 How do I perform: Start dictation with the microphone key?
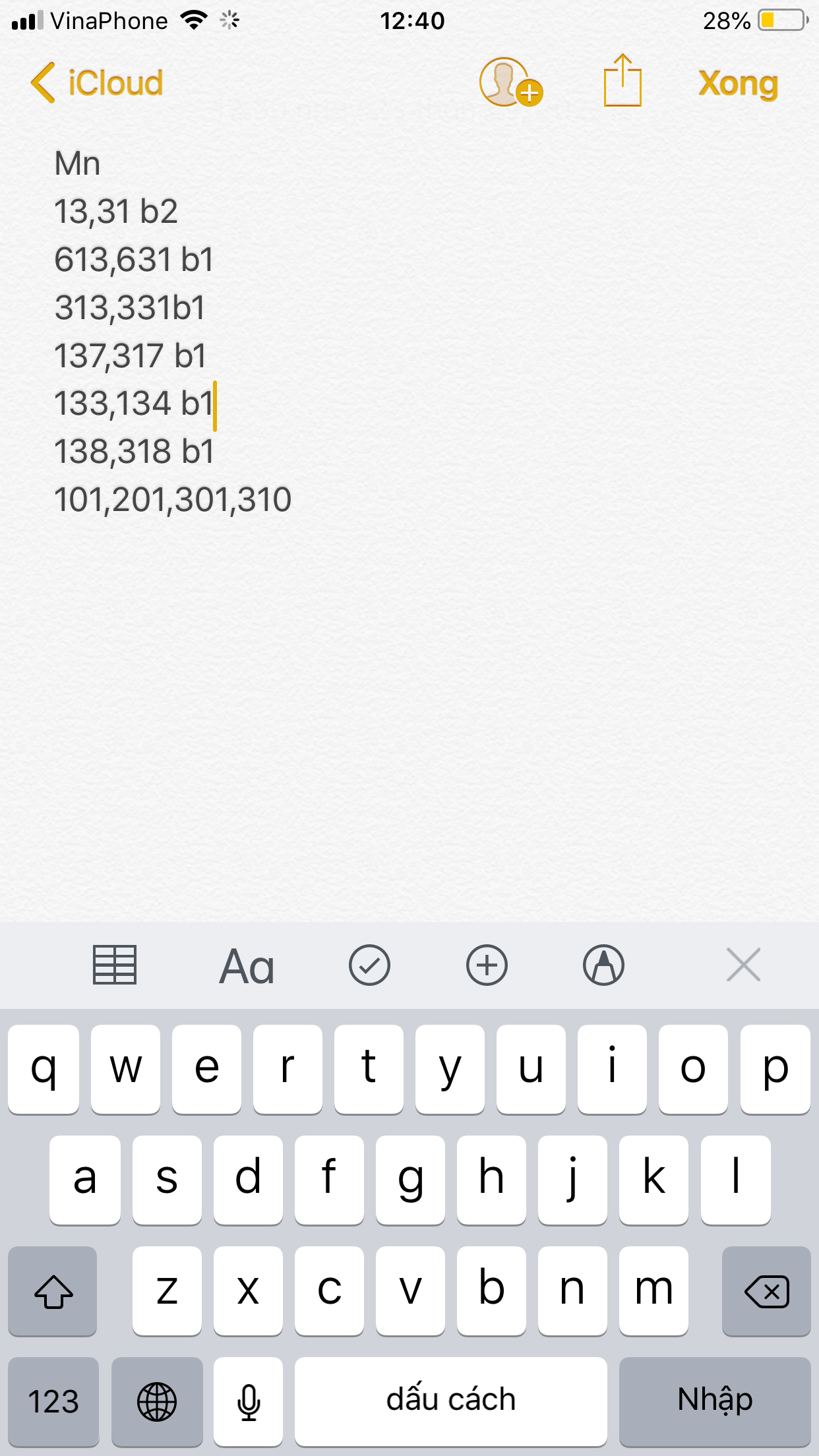pyautogui.click(x=249, y=1401)
